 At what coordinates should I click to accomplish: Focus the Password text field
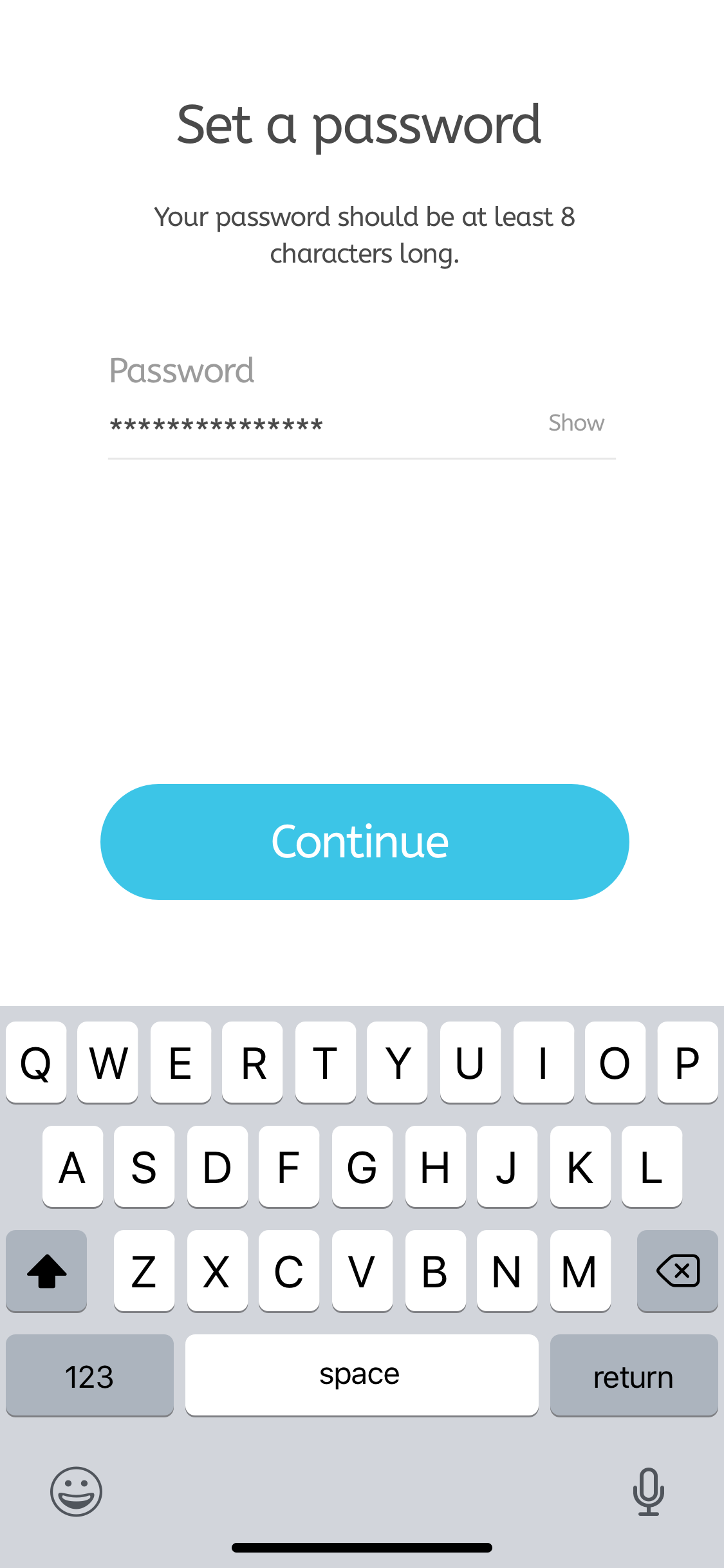click(322, 424)
